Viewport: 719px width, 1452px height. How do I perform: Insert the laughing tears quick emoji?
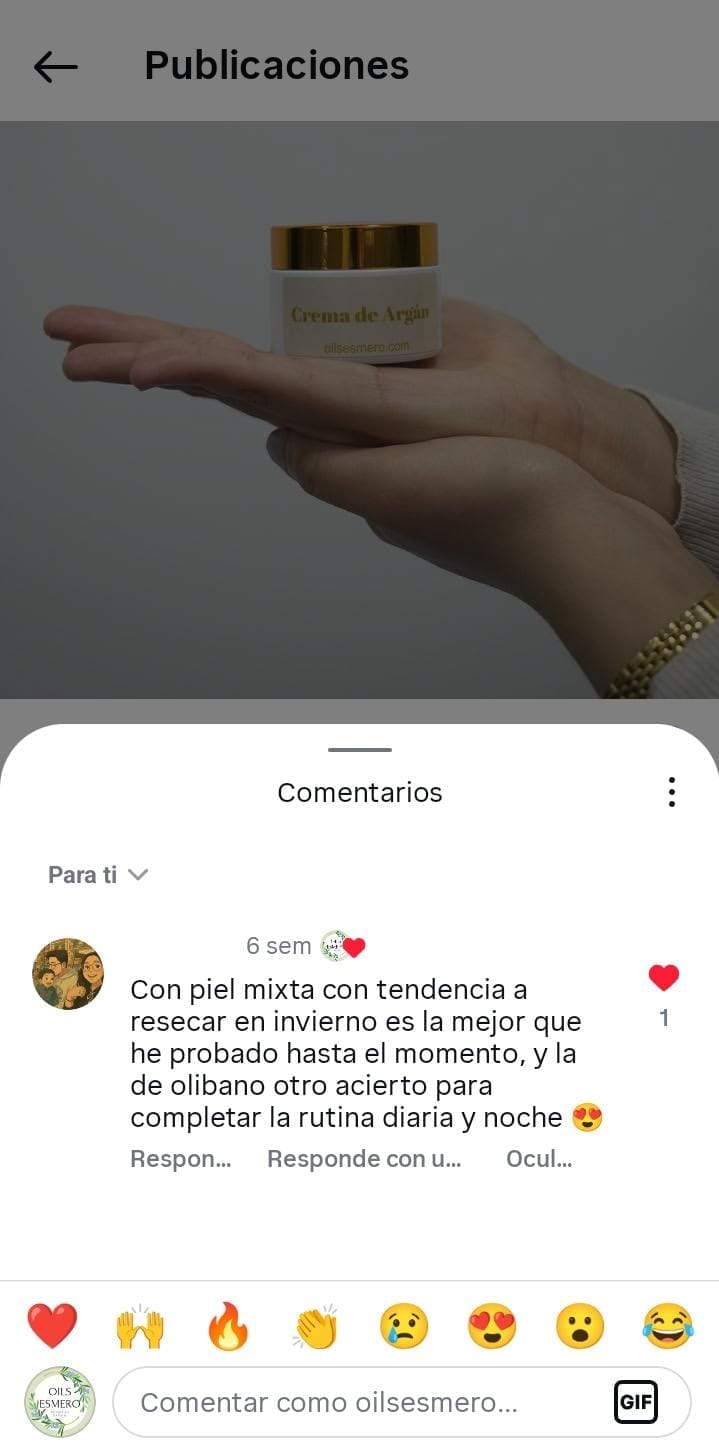point(668,1326)
